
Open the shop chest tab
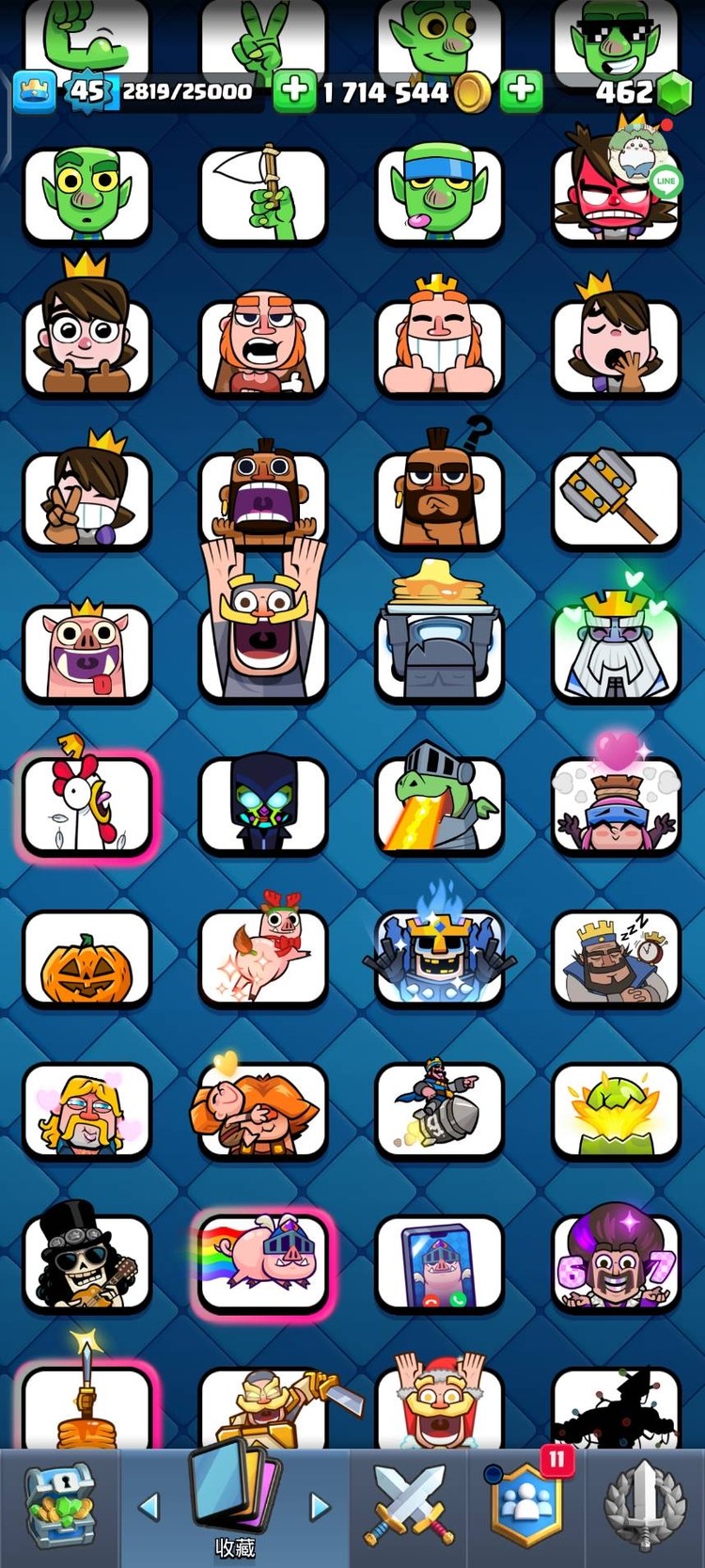click(58, 1505)
